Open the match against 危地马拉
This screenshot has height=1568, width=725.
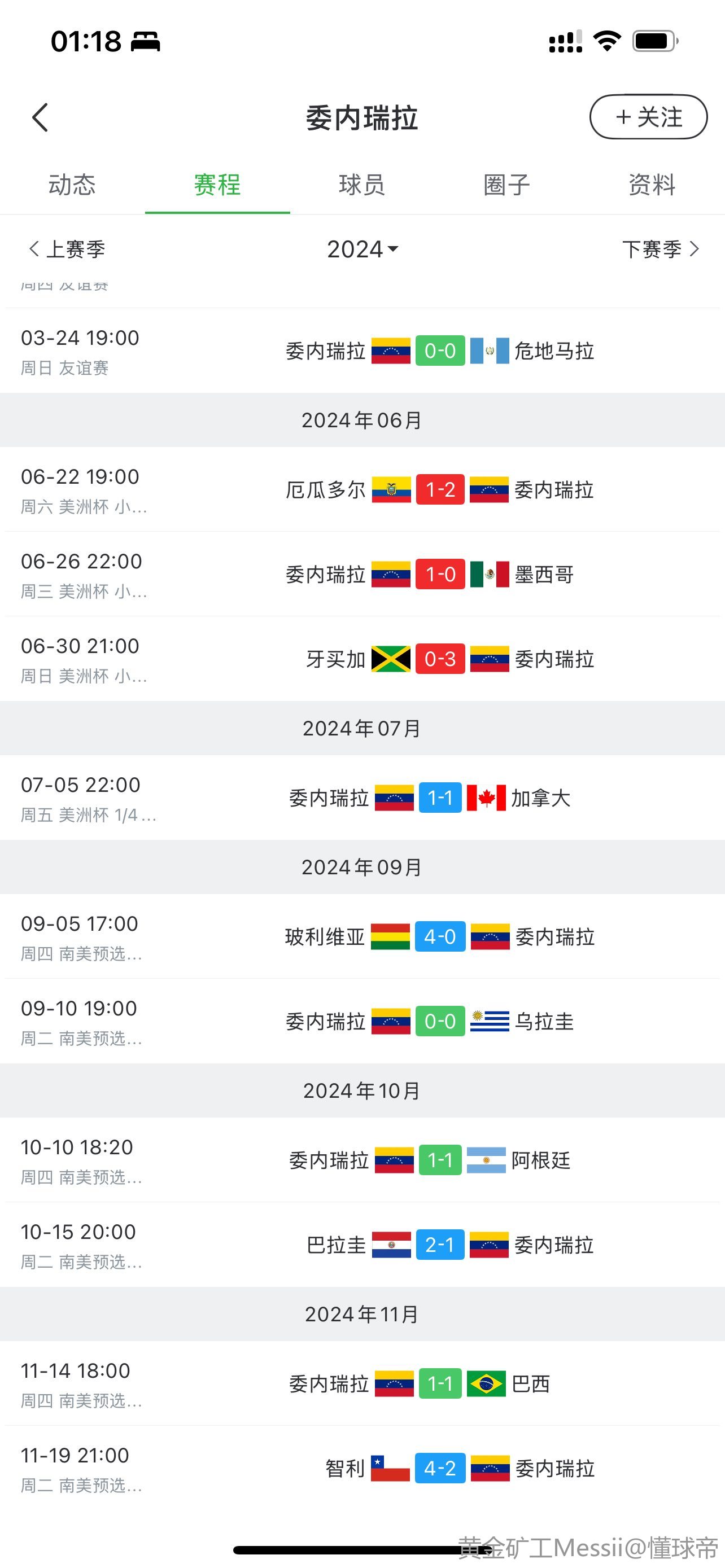(362, 351)
